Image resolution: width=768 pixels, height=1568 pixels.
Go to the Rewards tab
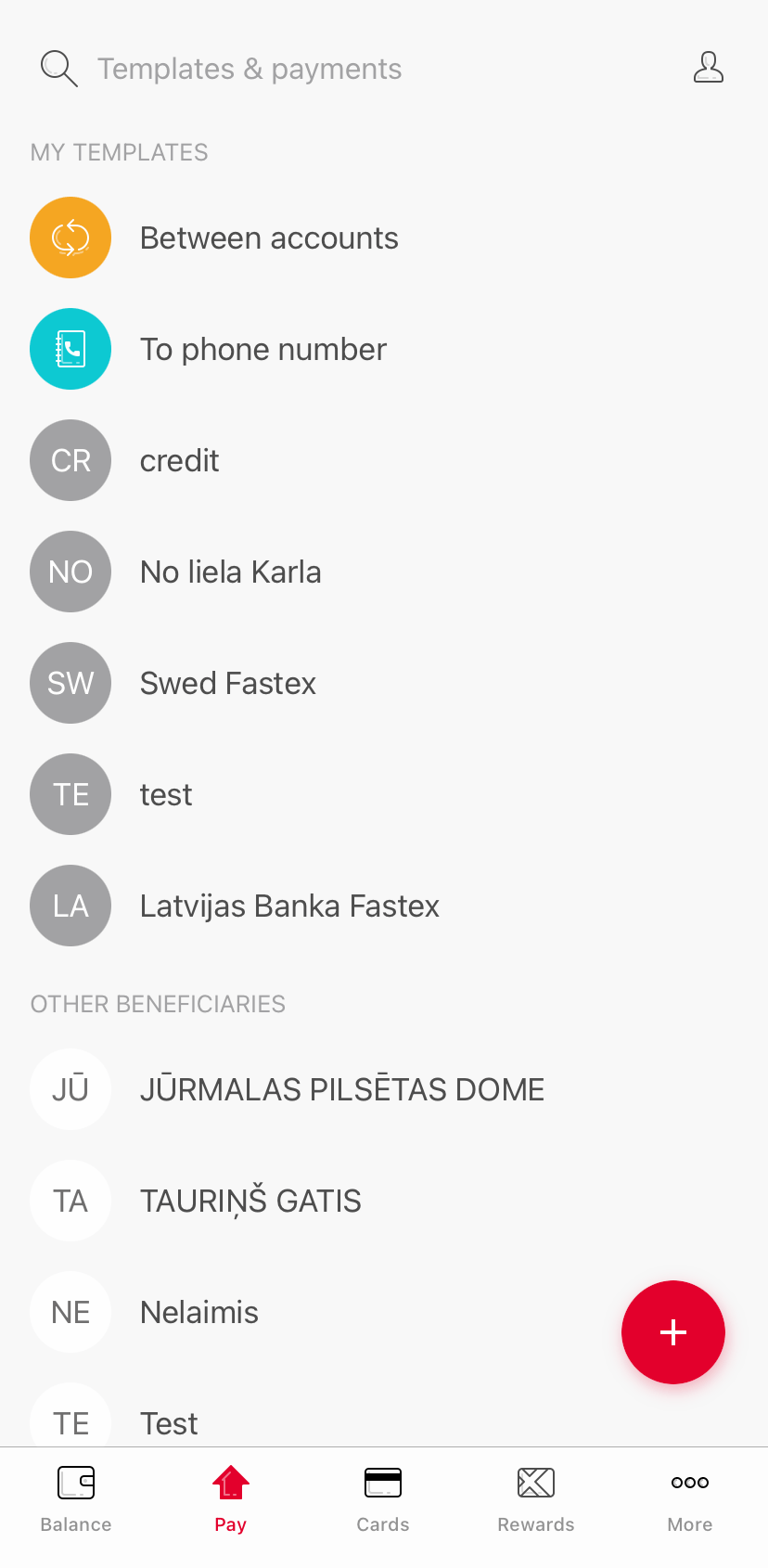[x=536, y=1499]
